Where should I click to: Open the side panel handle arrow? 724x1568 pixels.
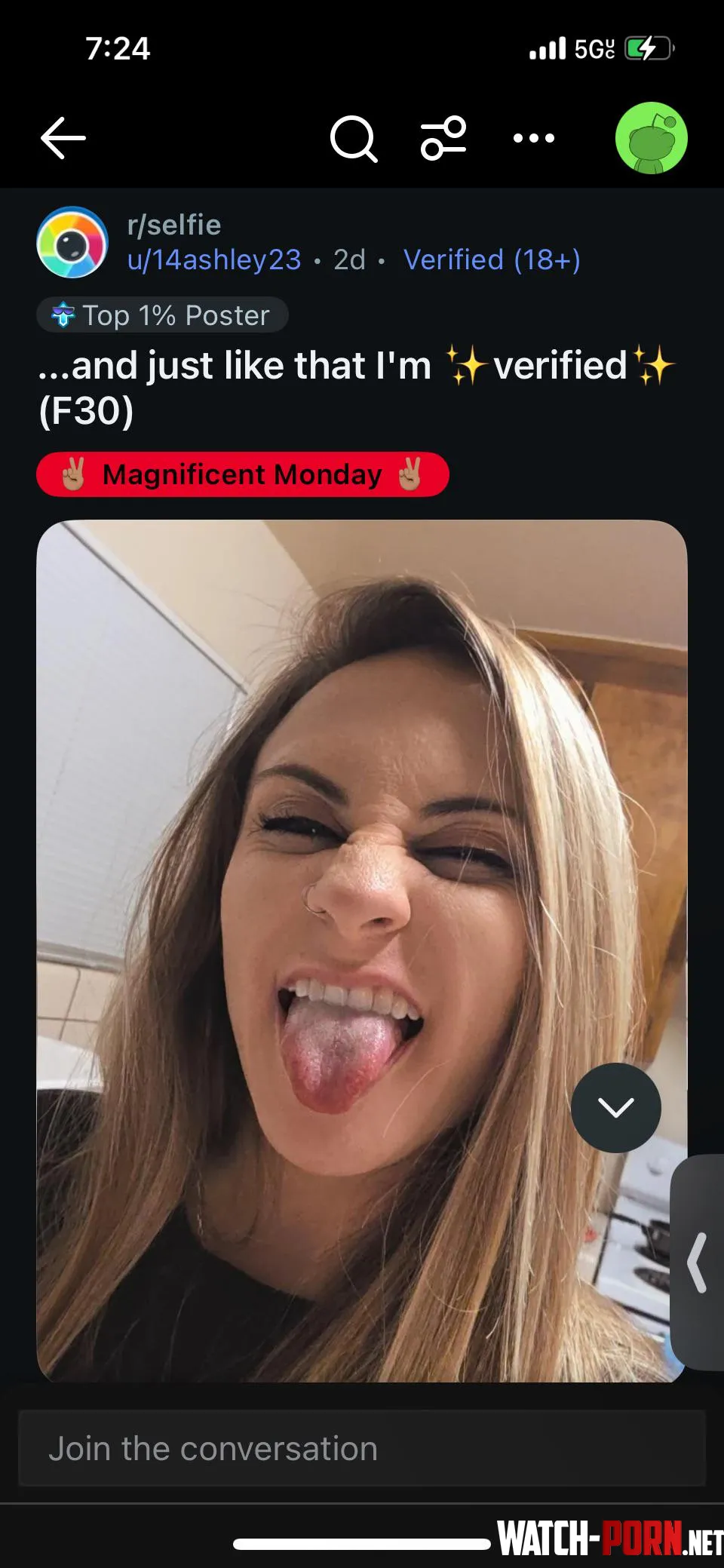pos(698,1263)
